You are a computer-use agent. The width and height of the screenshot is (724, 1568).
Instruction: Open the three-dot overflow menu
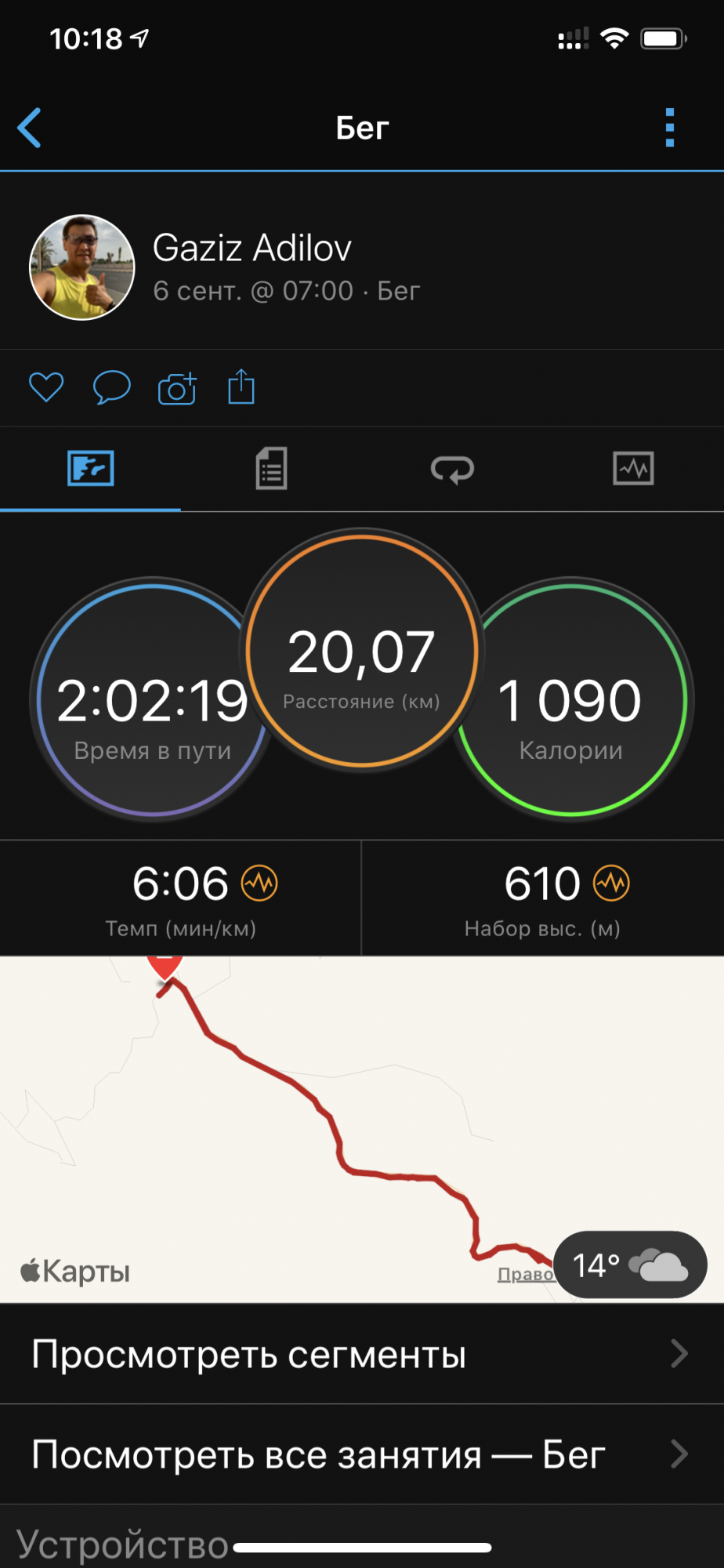669,128
